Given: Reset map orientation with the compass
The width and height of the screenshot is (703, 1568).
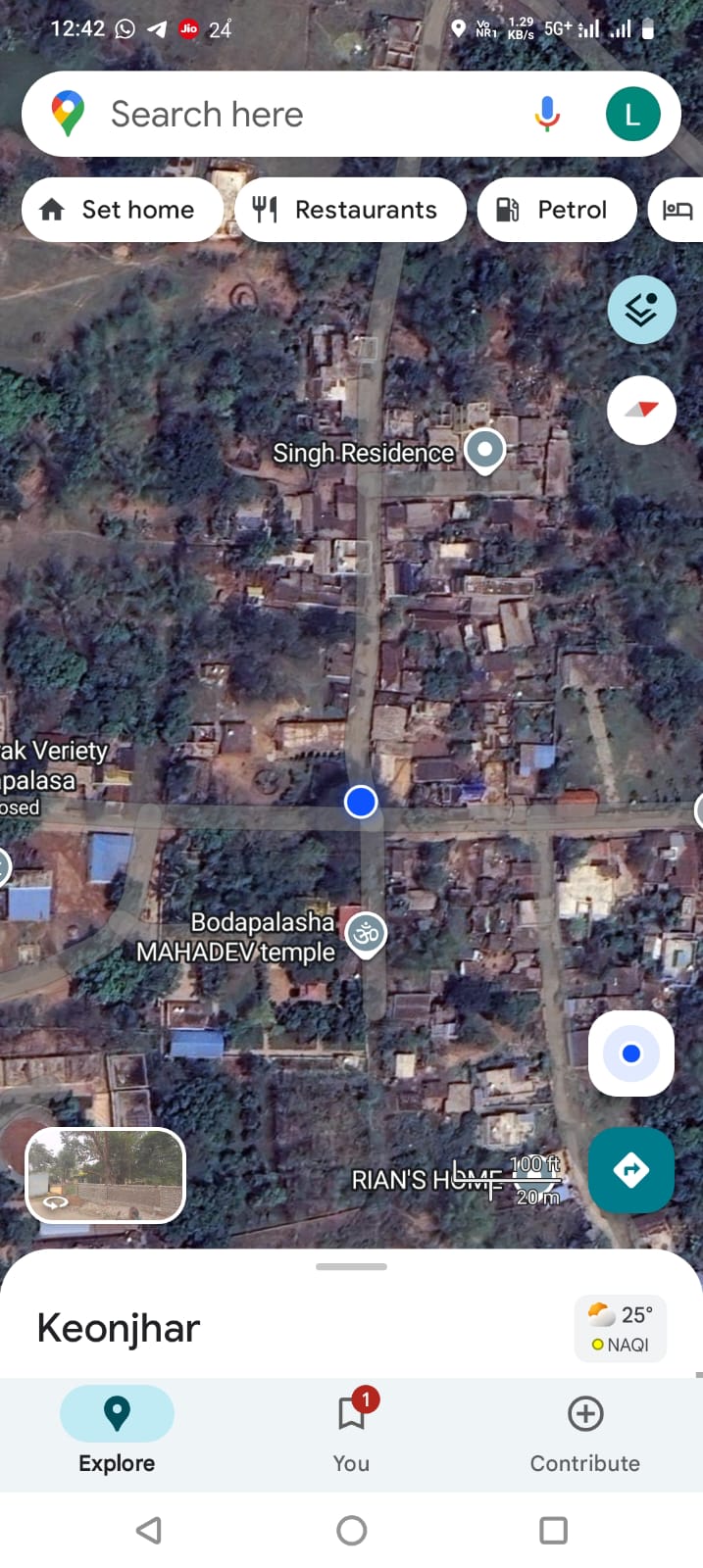Looking at the screenshot, I should [641, 410].
